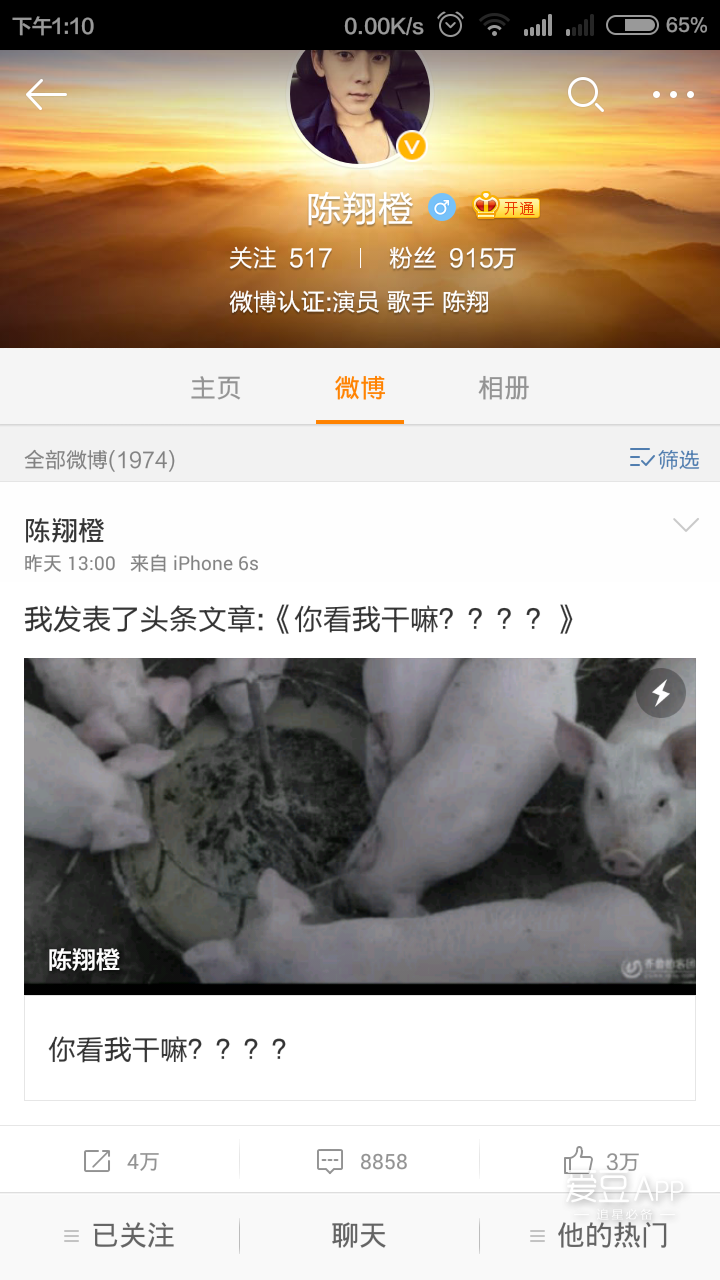Start a chat via 聊天
The width and height of the screenshot is (720, 1280).
coord(359,1236)
